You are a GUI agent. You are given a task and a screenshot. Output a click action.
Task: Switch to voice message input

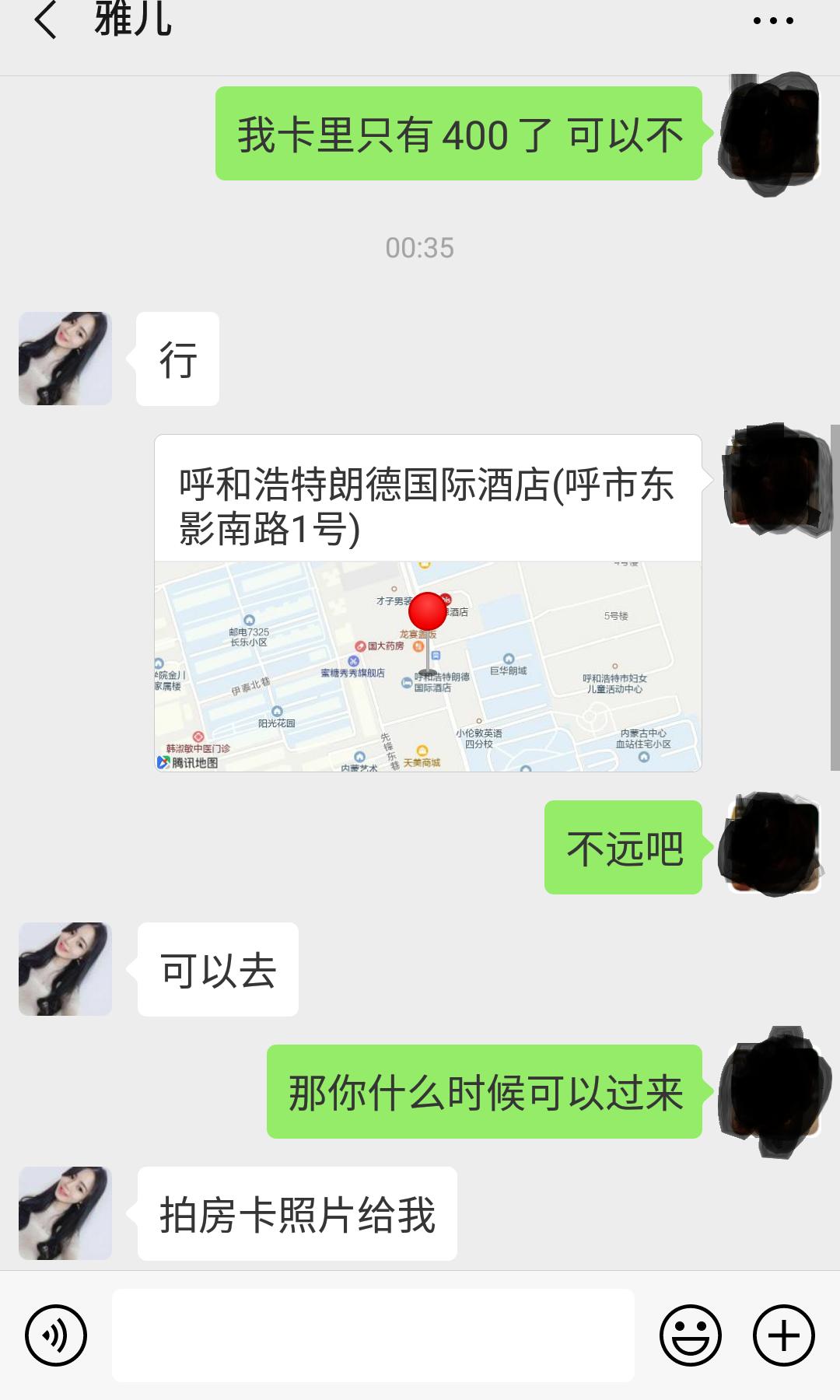(56, 1335)
